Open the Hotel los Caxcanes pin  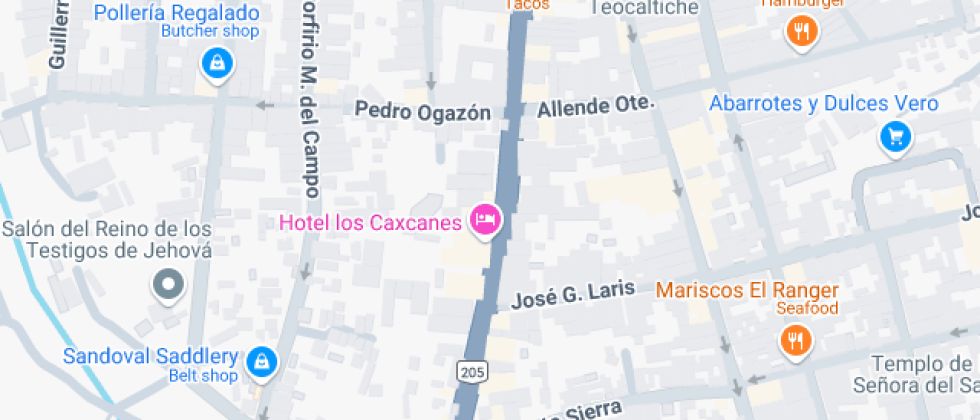[485, 220]
